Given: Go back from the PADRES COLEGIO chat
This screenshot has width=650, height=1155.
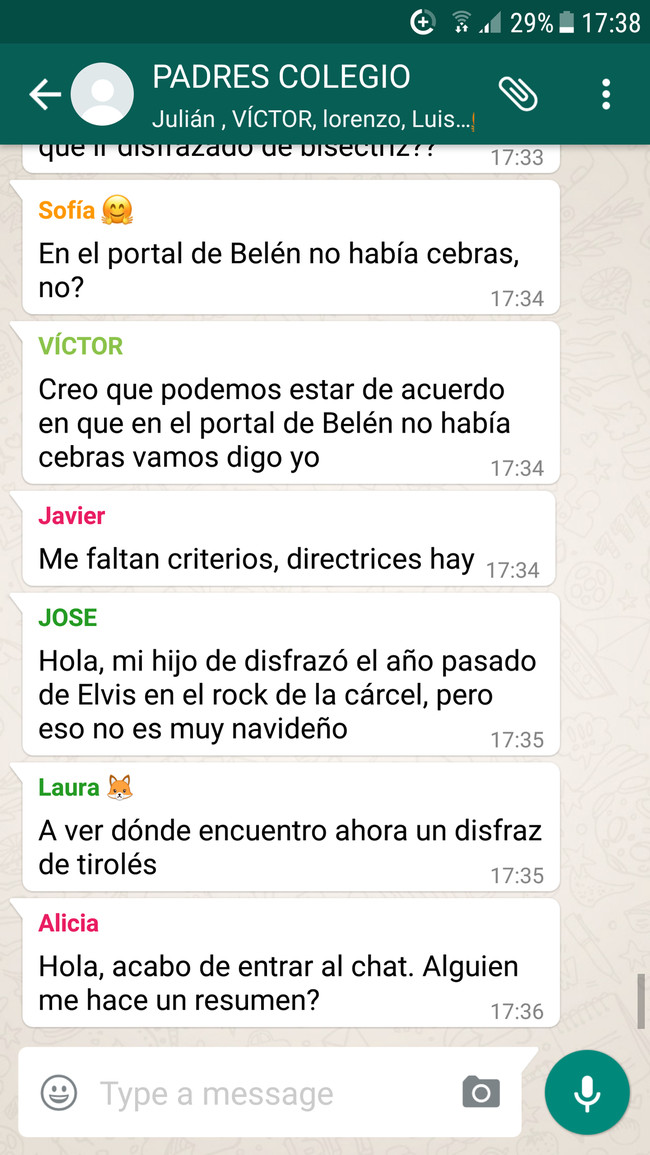Looking at the screenshot, I should click(44, 95).
